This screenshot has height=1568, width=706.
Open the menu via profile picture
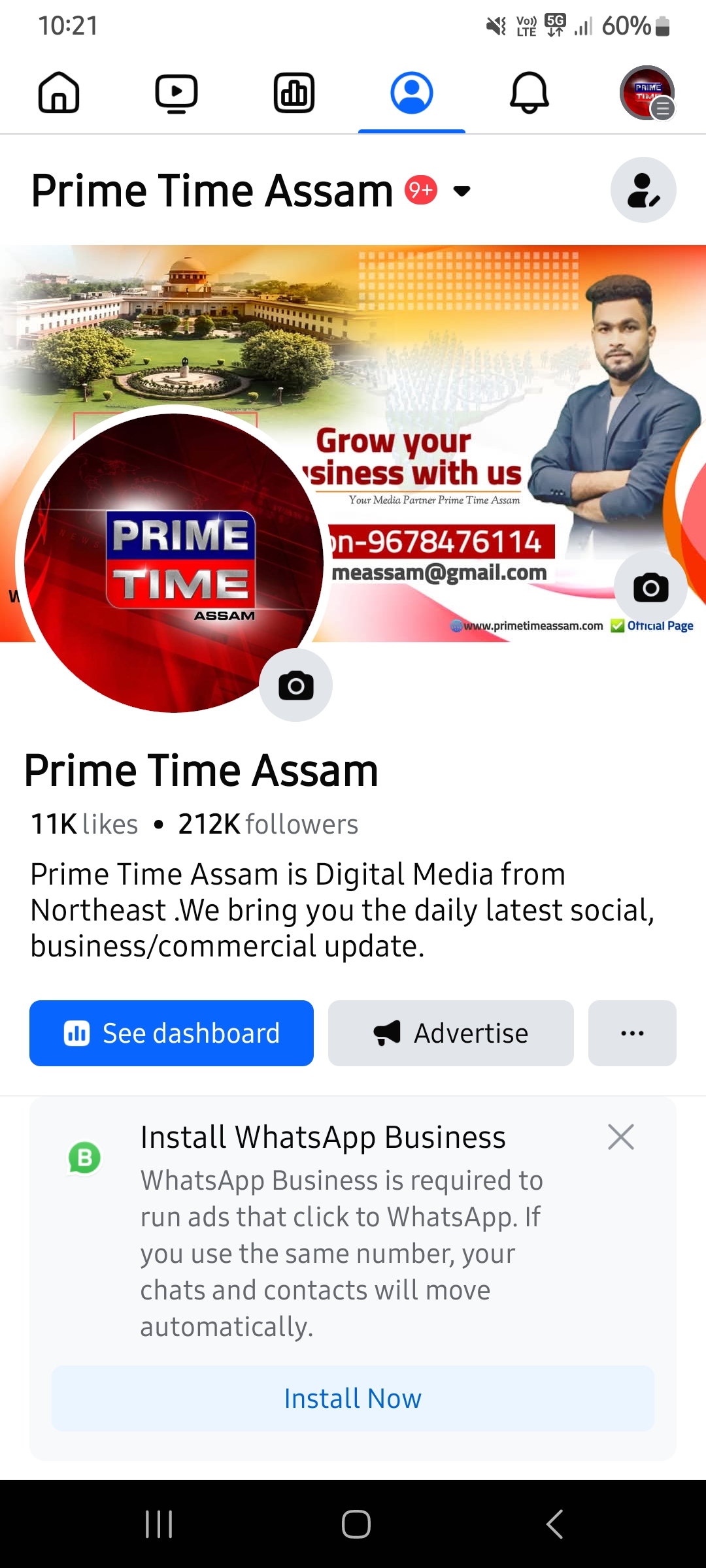click(x=647, y=93)
